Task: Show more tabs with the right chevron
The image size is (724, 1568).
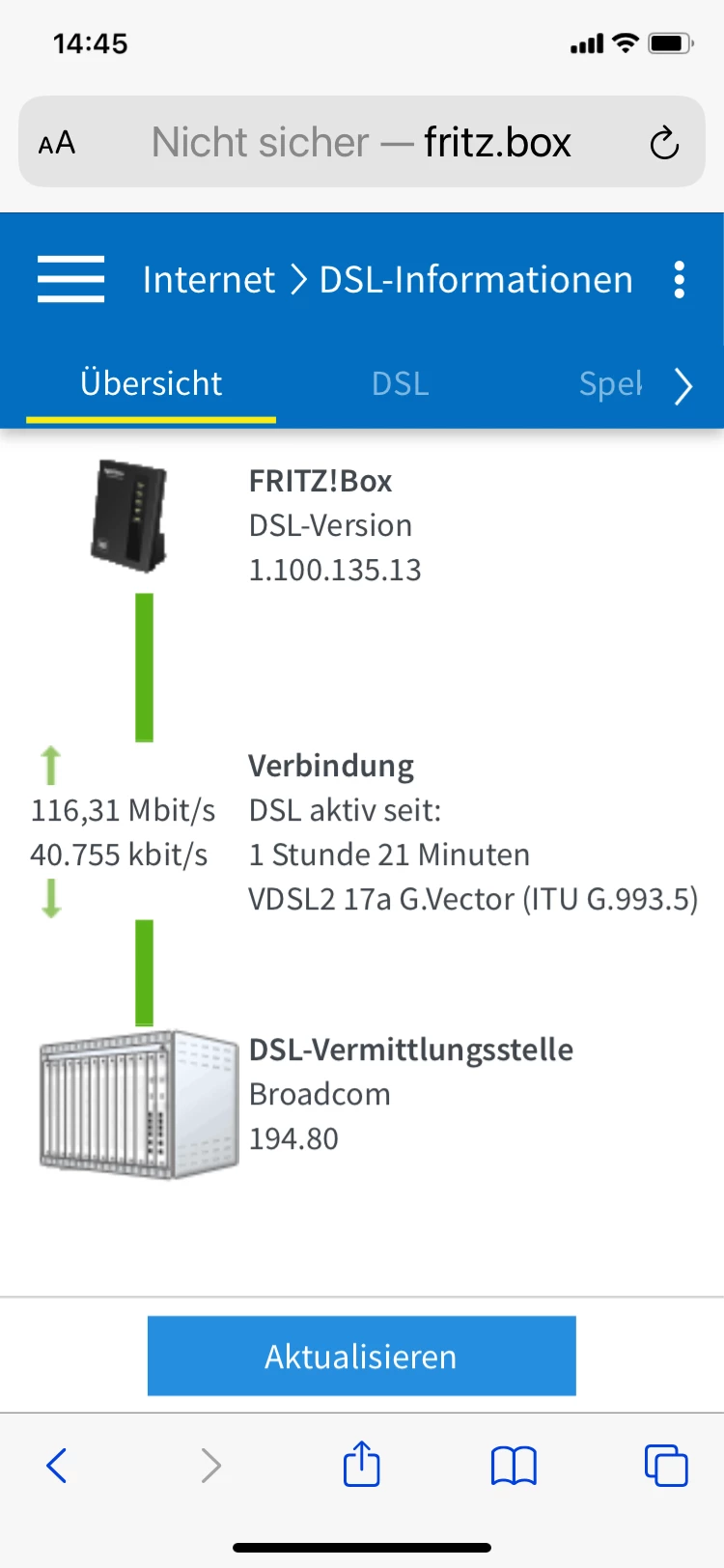Action: [x=683, y=386]
